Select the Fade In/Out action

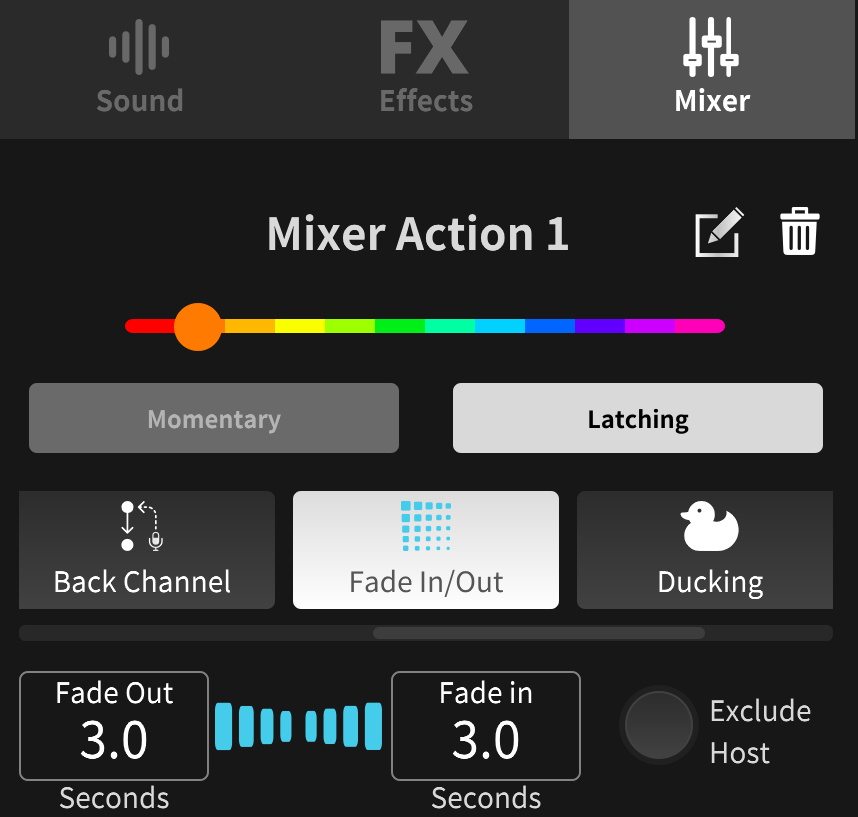(426, 550)
